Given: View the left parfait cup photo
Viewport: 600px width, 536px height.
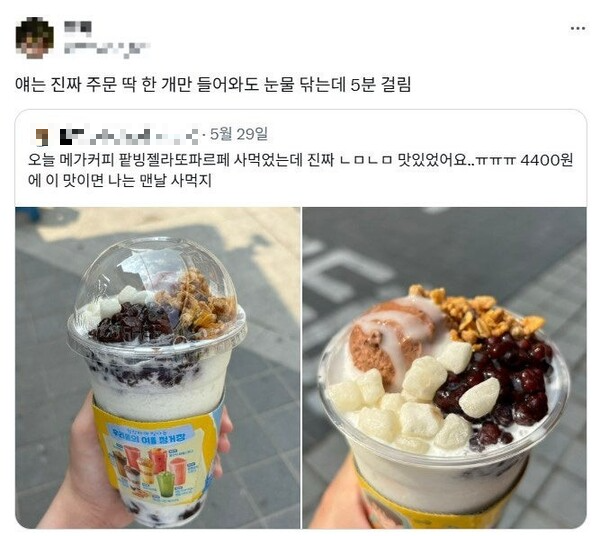Looking at the screenshot, I should pos(157,366).
